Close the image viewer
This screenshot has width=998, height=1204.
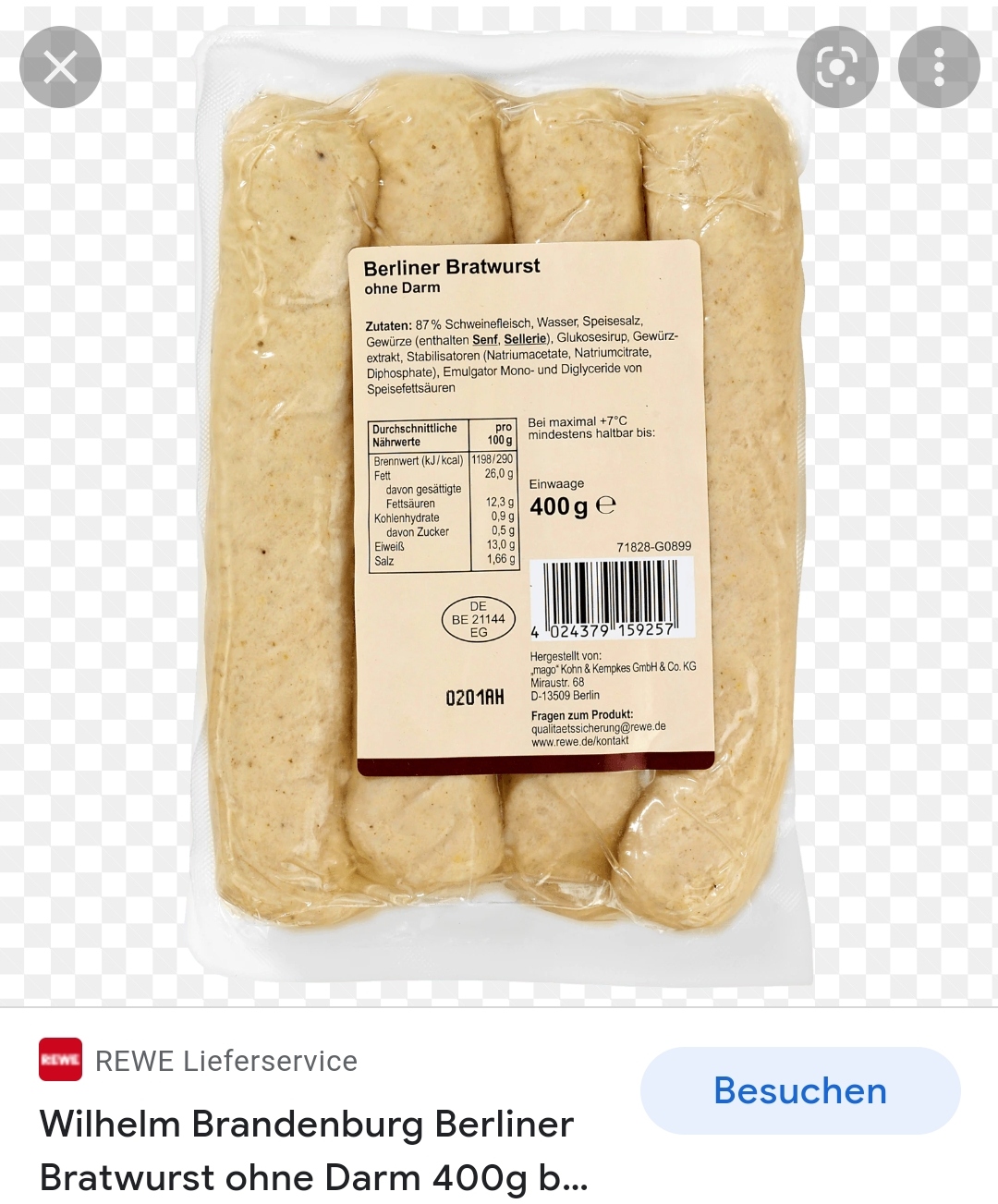pyautogui.click(x=60, y=67)
